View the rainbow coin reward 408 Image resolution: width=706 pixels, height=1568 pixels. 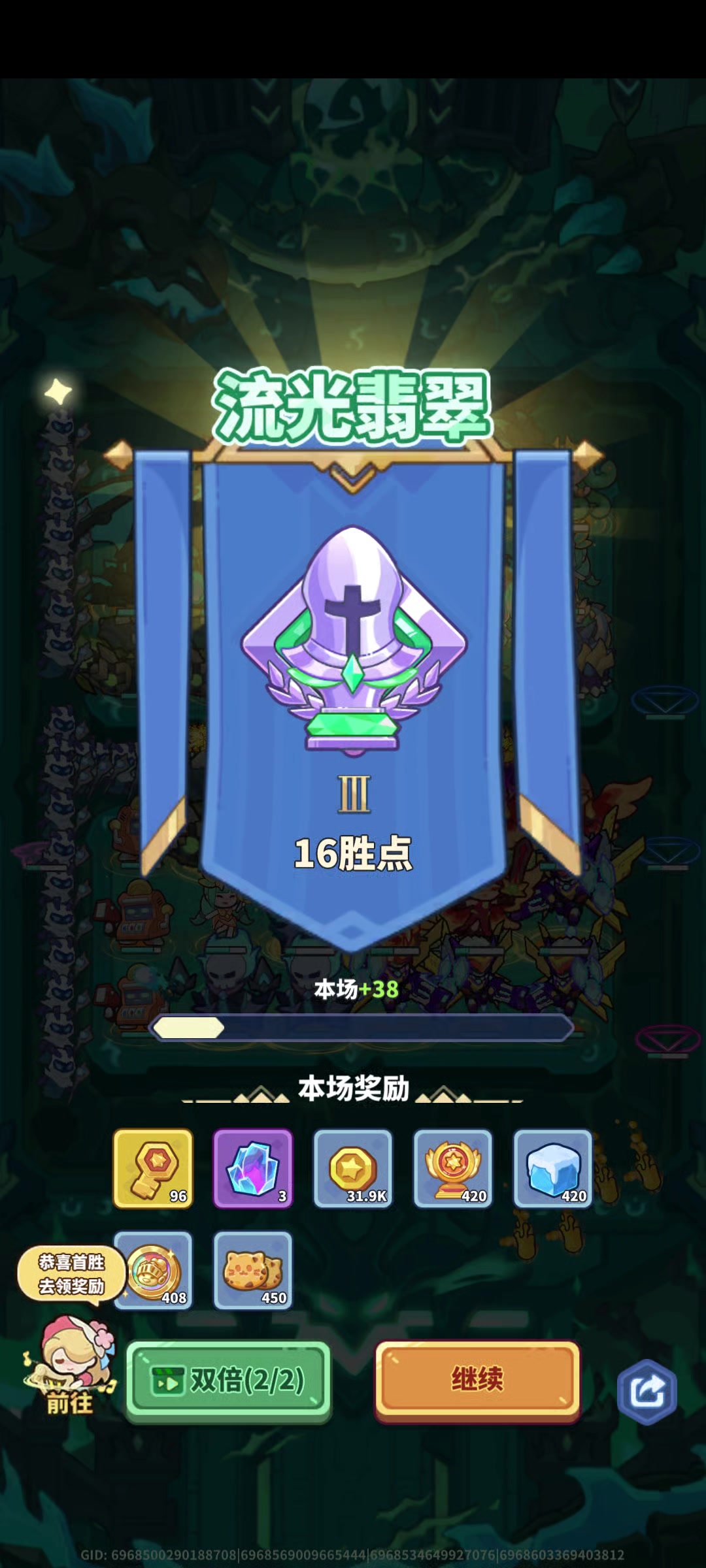tap(153, 1270)
